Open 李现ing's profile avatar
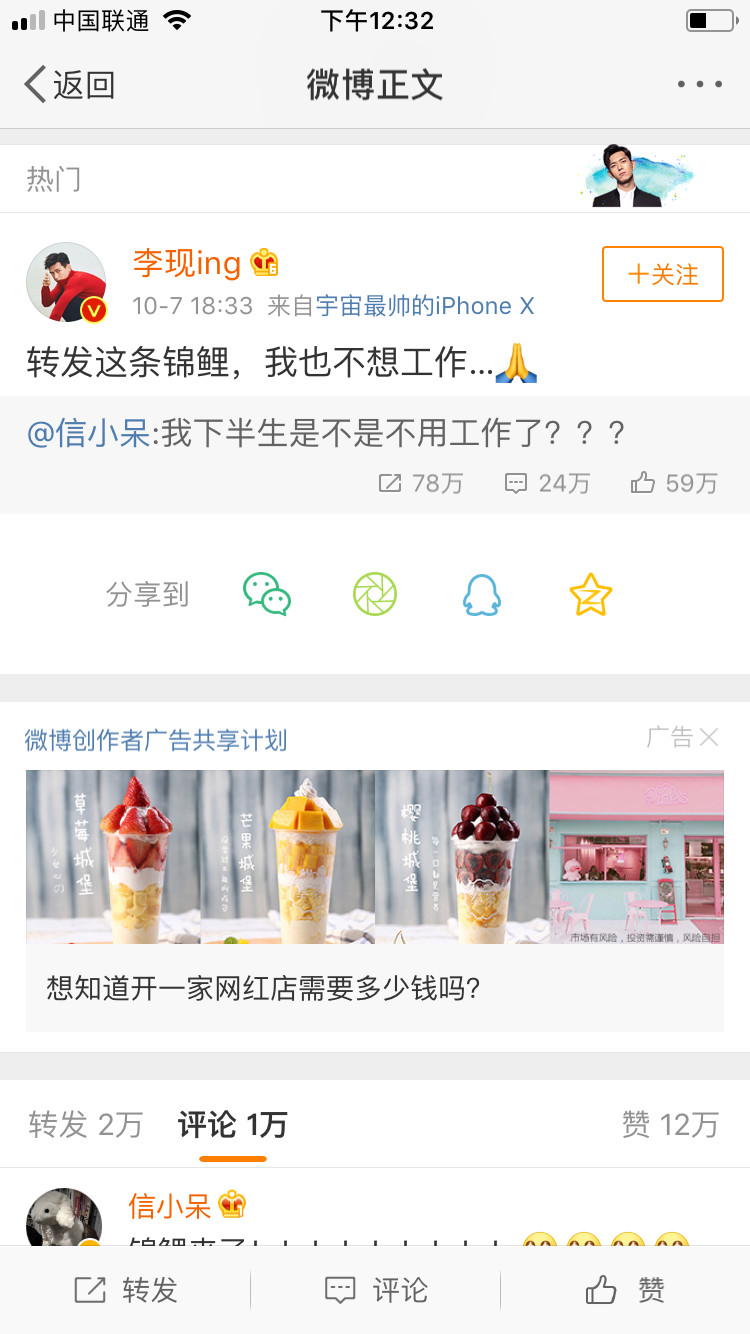Image resolution: width=750 pixels, height=1334 pixels. [65, 281]
